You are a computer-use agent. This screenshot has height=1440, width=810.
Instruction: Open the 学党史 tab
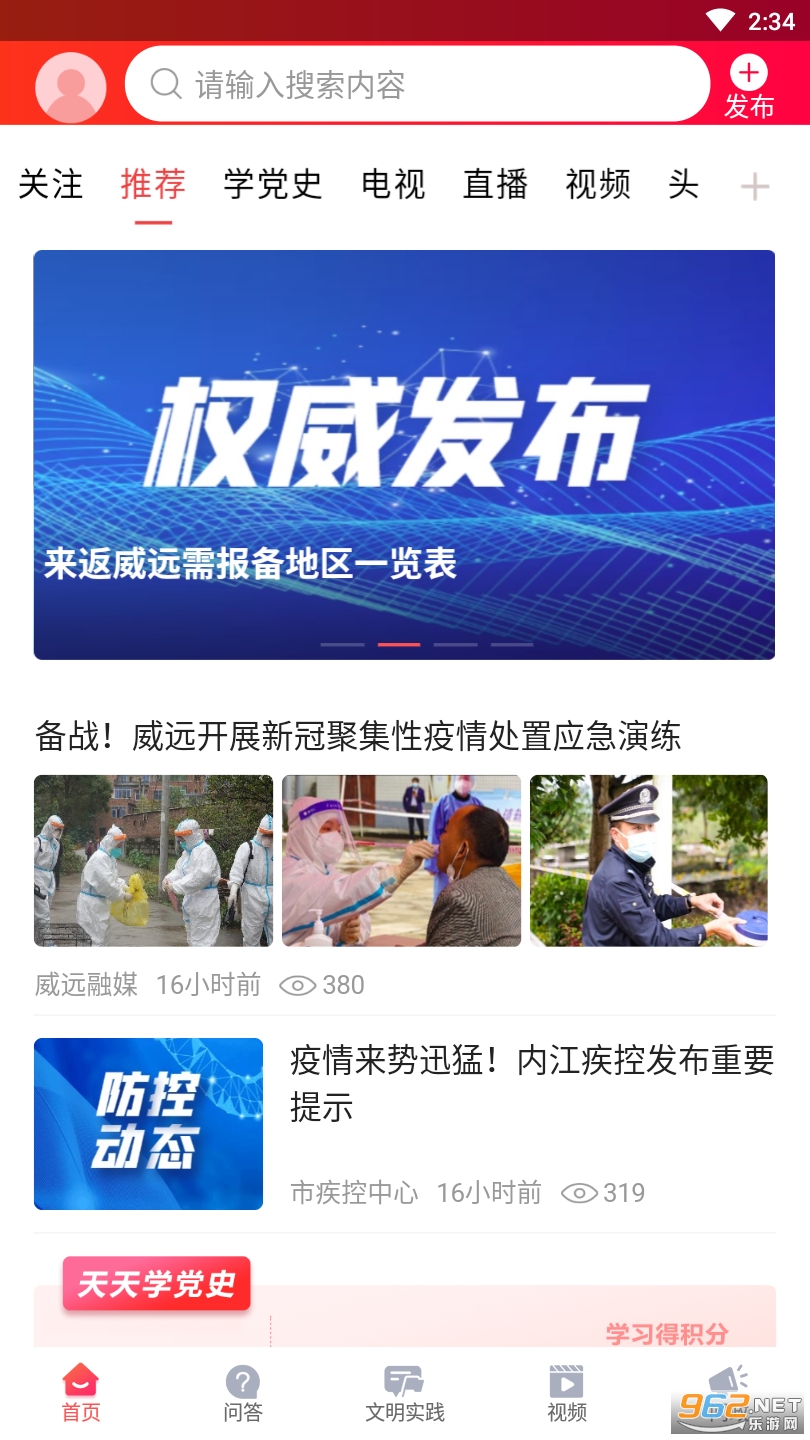pos(273,185)
